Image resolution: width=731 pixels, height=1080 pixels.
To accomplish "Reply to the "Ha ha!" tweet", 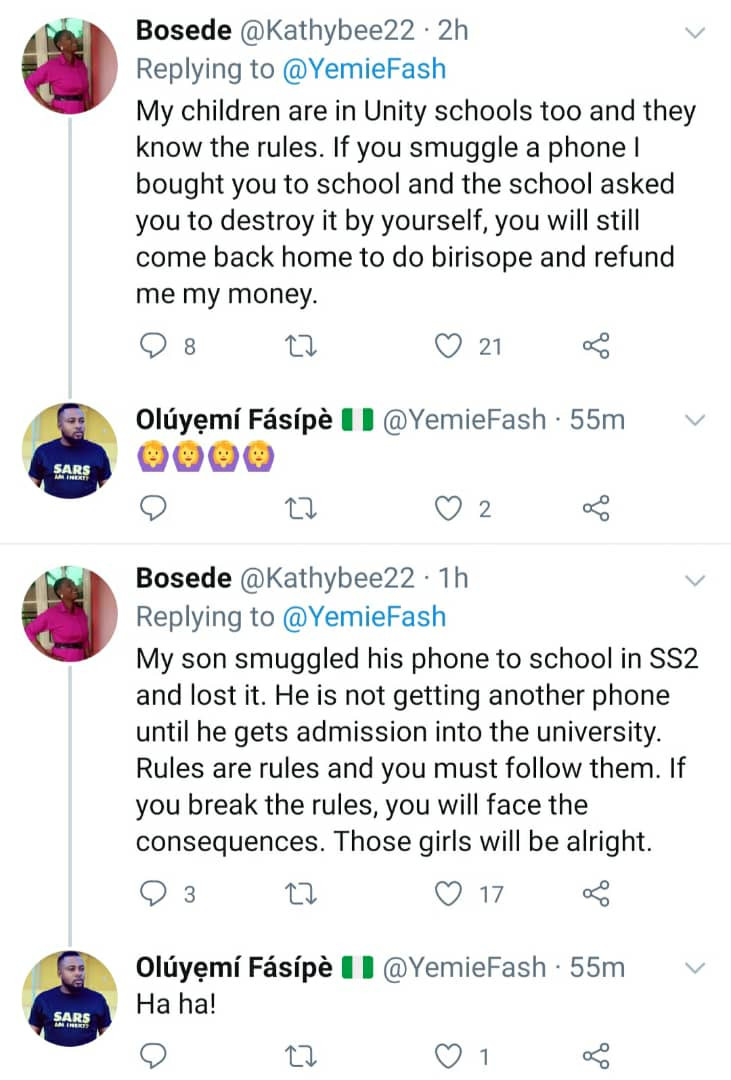I will click(x=152, y=1055).
